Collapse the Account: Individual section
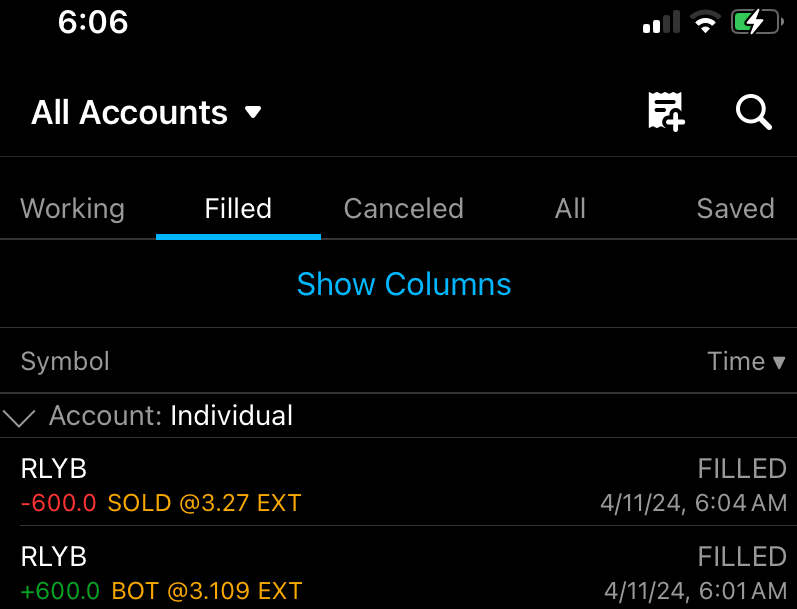This screenshot has height=609, width=797. [x=20, y=417]
